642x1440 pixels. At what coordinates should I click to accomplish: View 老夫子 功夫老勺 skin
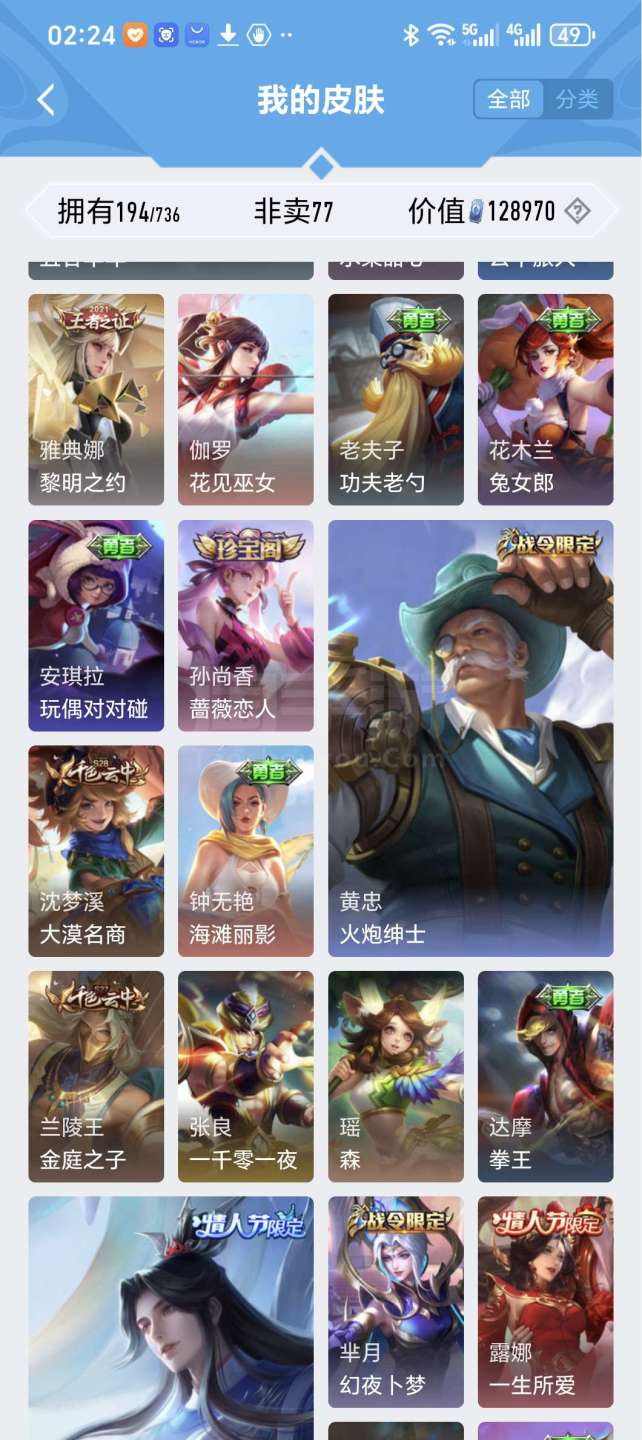click(396, 399)
